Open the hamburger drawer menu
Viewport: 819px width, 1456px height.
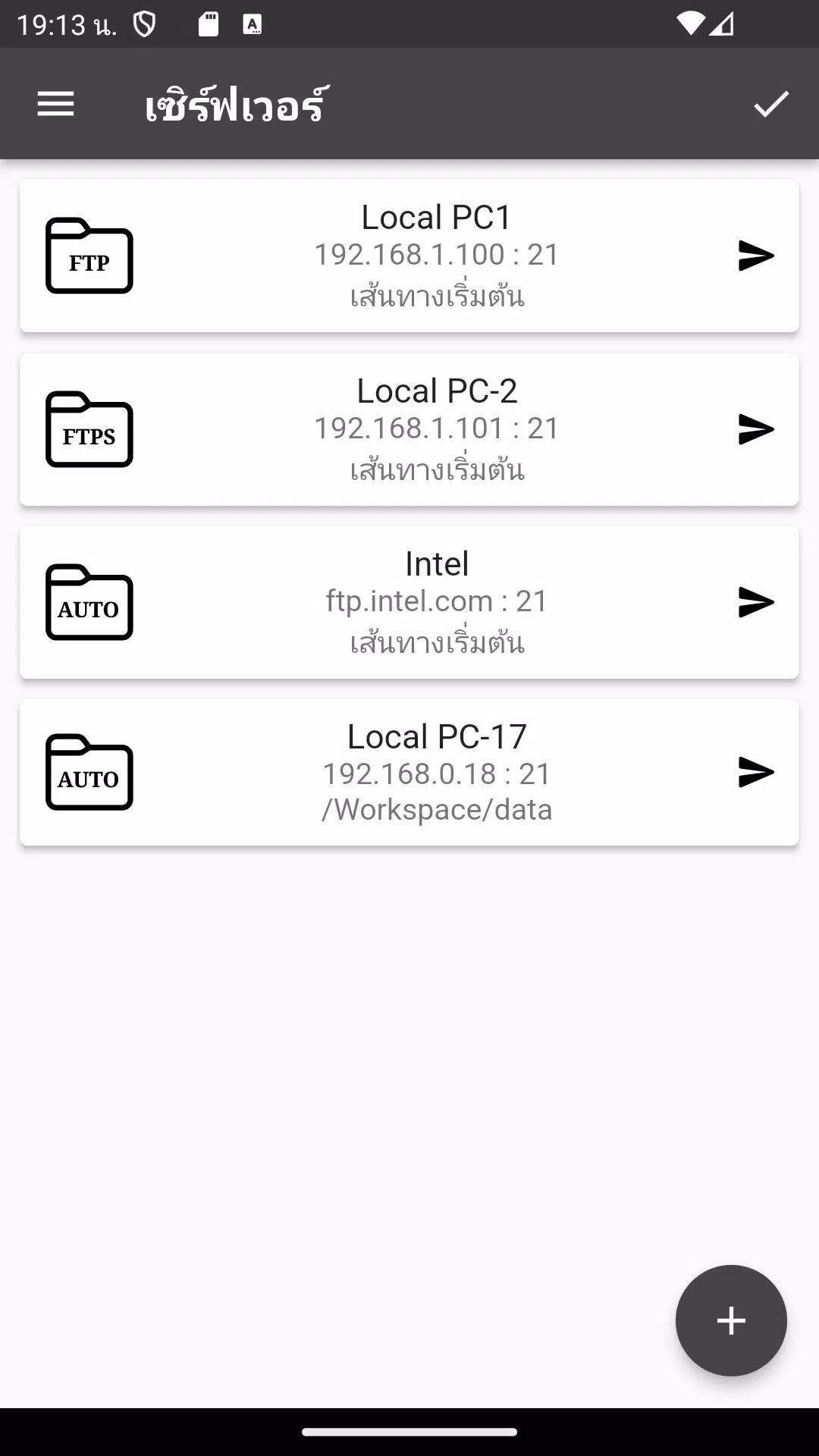point(55,104)
